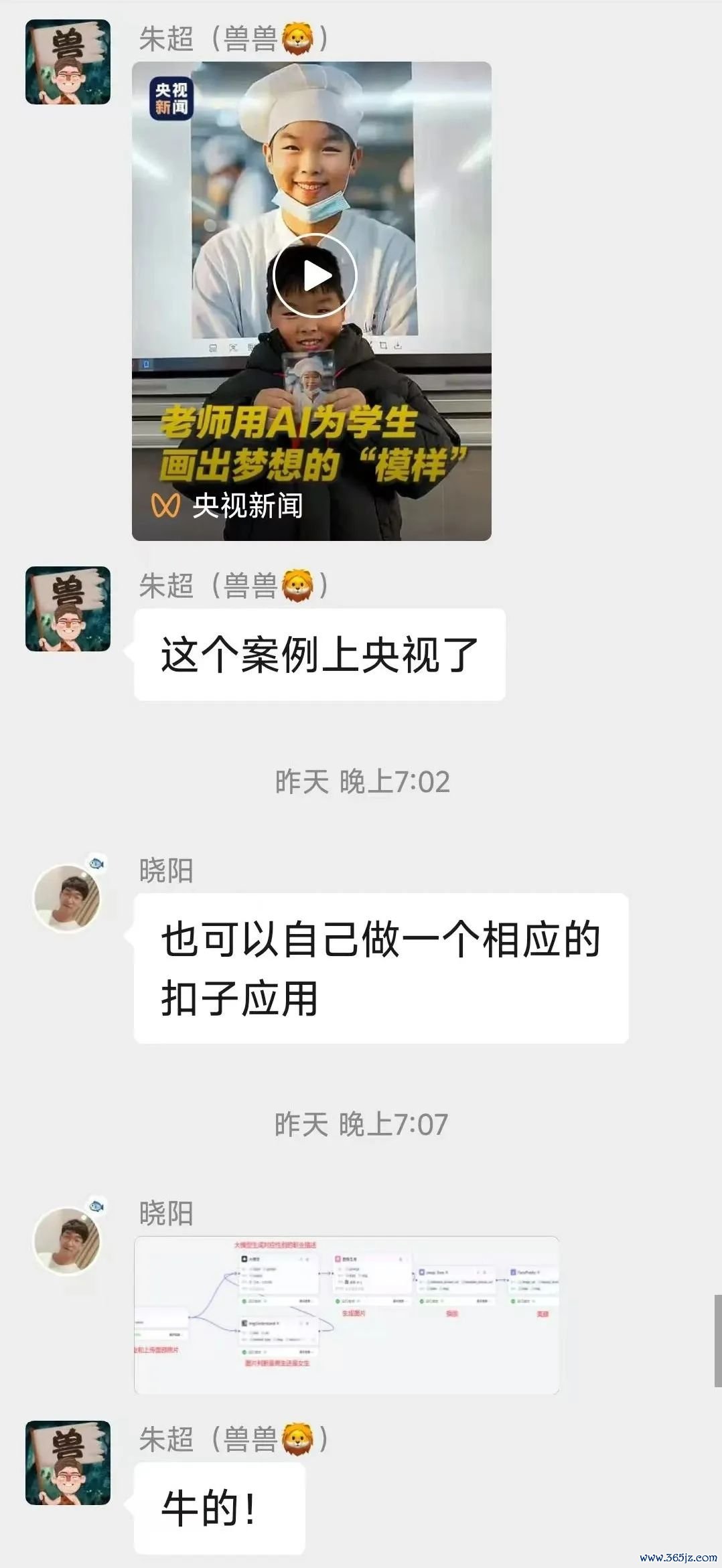The width and height of the screenshot is (722, 1568).
Task: Open 朱超's avatar beside 这个案例上央视了
Action: 68,609
